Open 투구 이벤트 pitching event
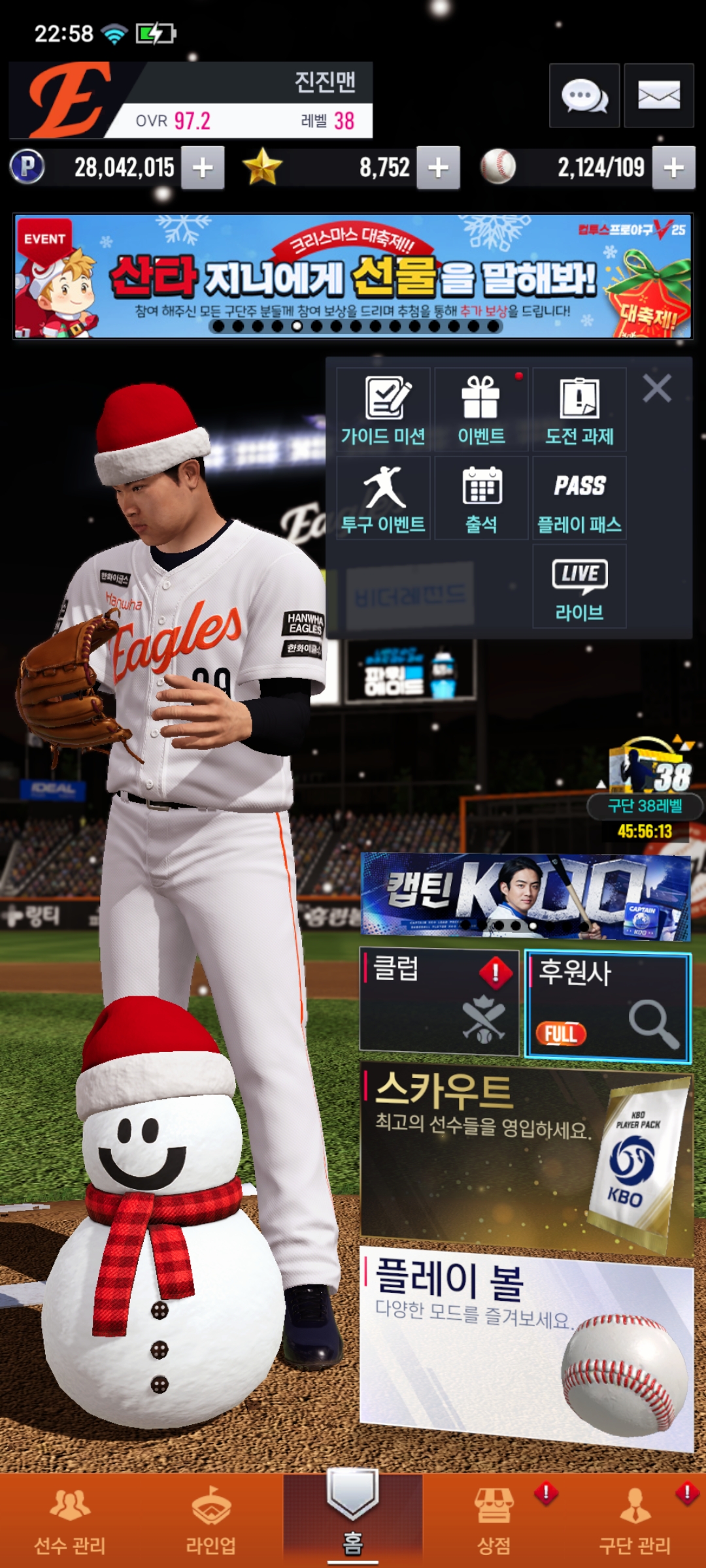706x1568 pixels. point(383,498)
